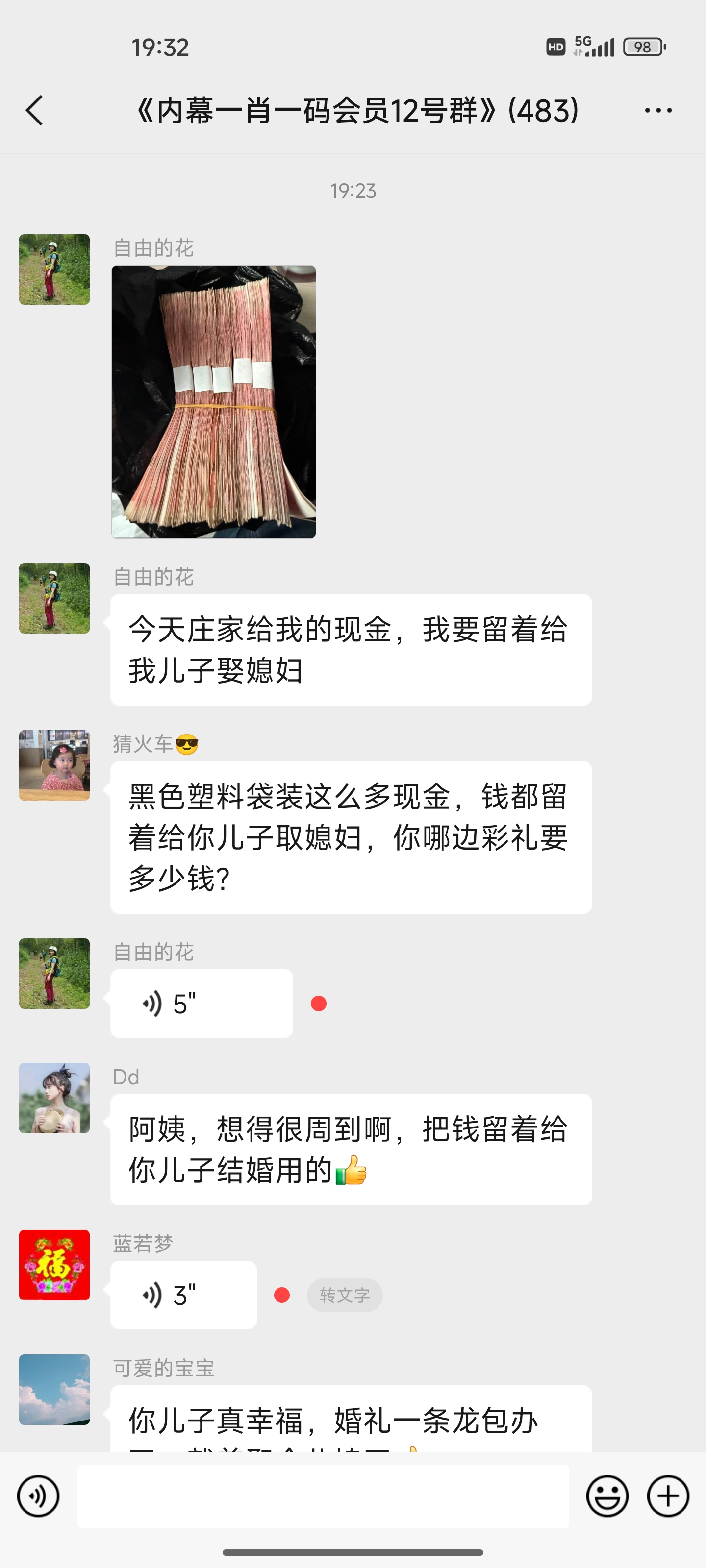View 蓝若梦's profile avatar
Screen dimensions: 706x1568
coord(54,1265)
